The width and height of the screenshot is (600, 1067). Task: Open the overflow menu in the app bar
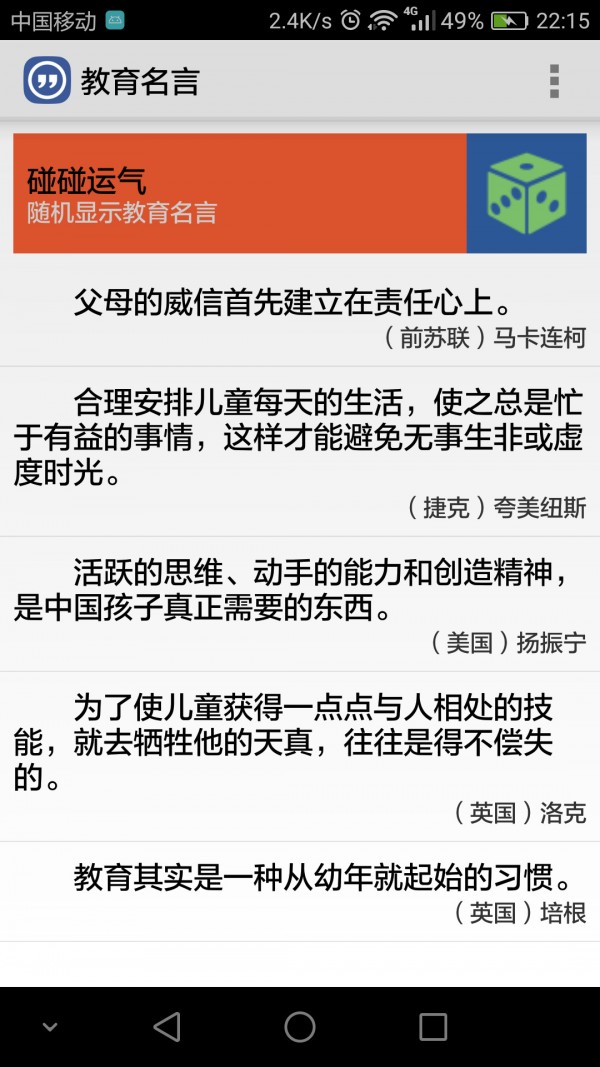coord(554,81)
